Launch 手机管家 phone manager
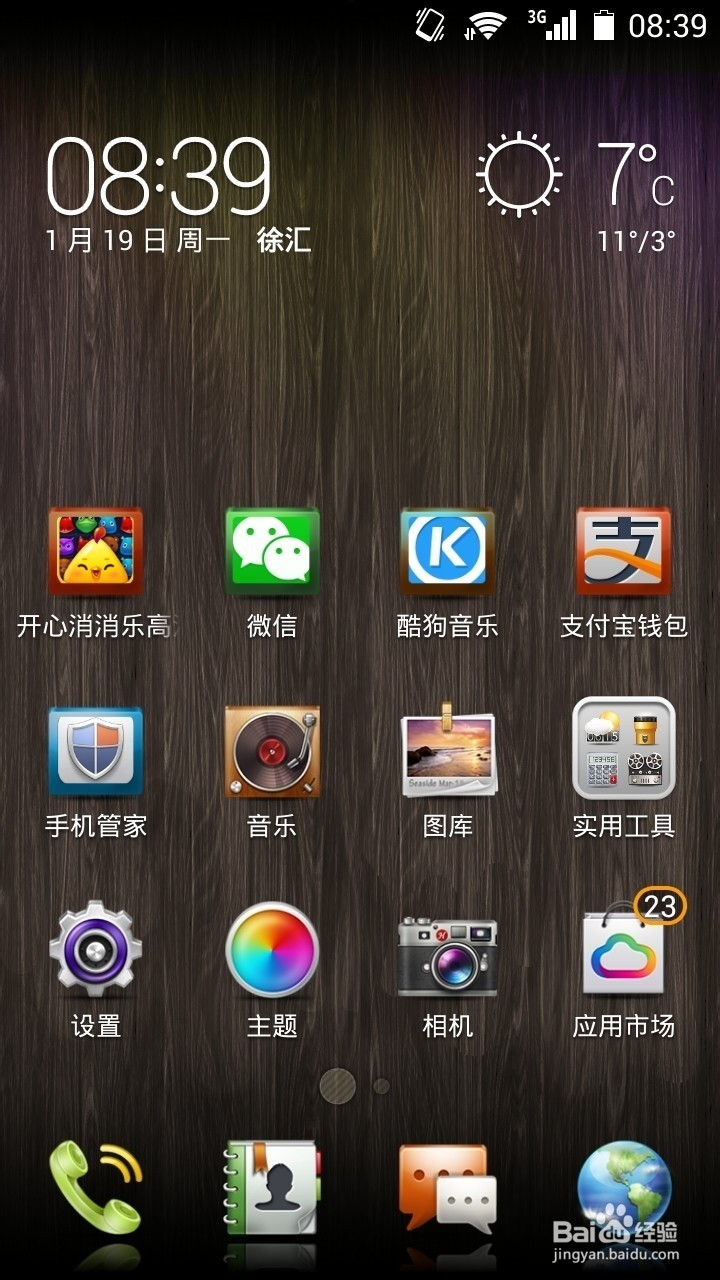 [x=96, y=751]
